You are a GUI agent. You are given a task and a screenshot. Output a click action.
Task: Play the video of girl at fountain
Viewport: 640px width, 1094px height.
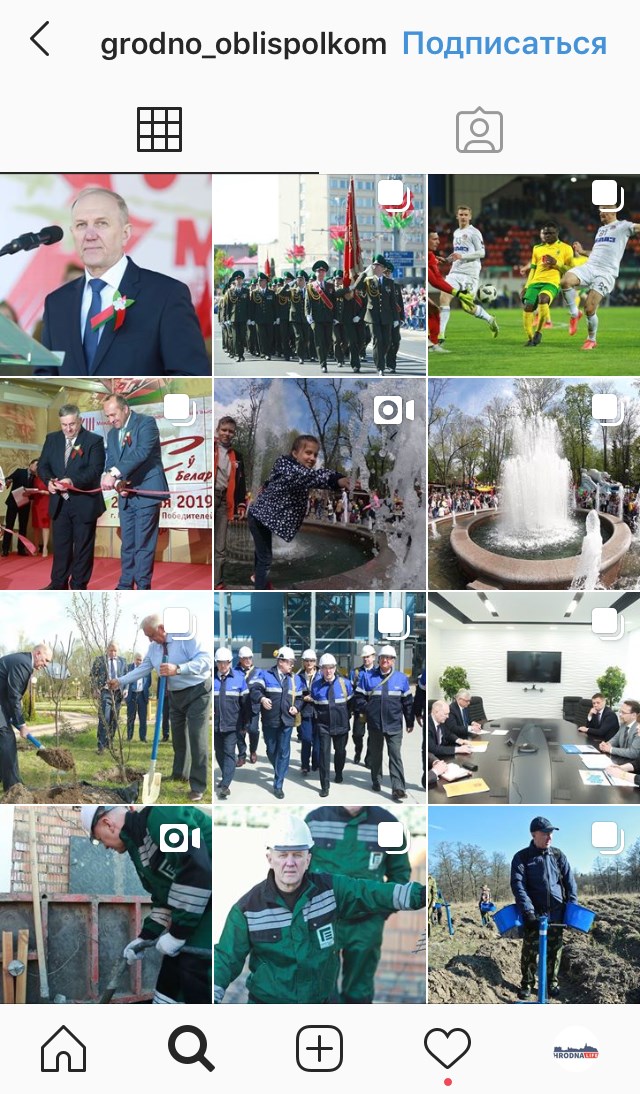tap(320, 484)
